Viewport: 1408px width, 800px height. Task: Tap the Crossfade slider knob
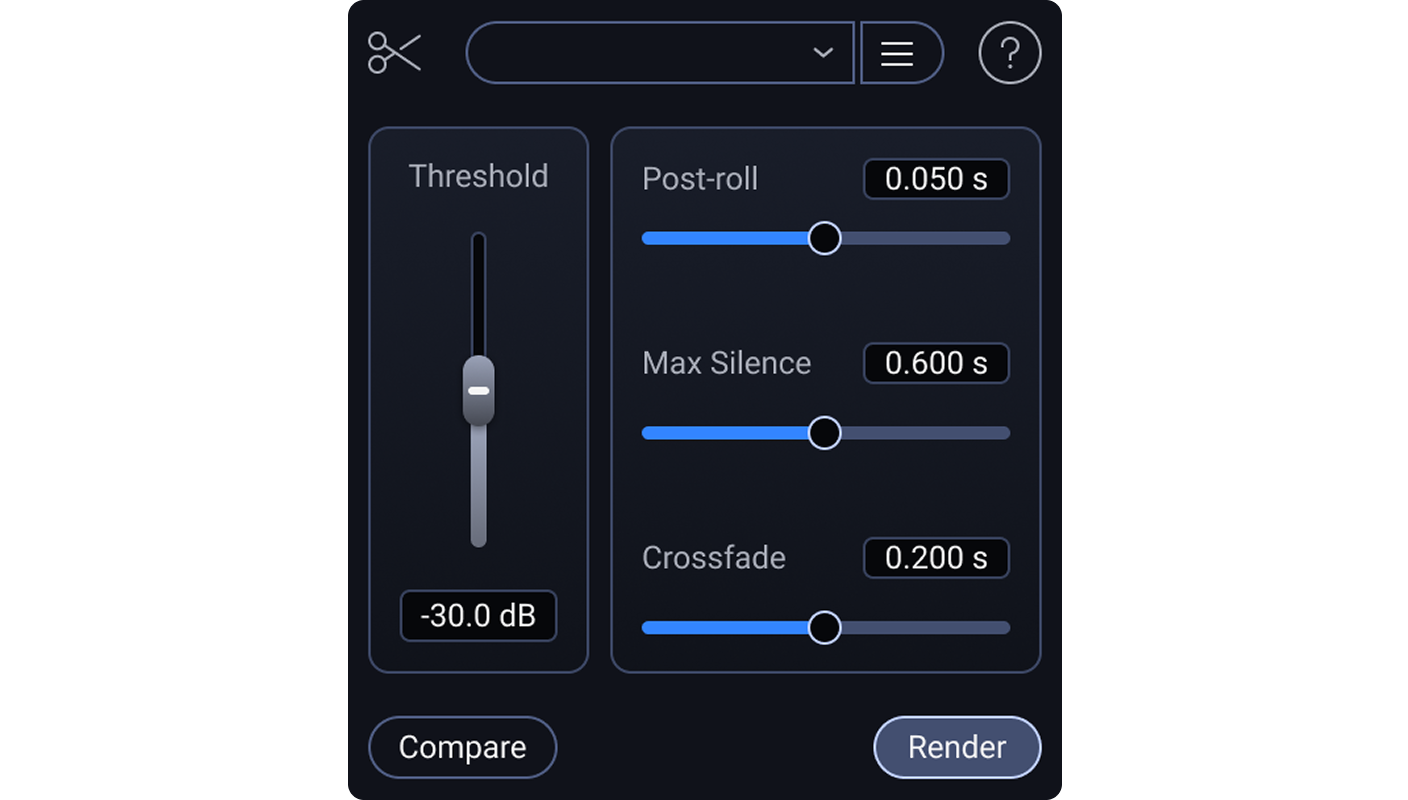pos(824,628)
